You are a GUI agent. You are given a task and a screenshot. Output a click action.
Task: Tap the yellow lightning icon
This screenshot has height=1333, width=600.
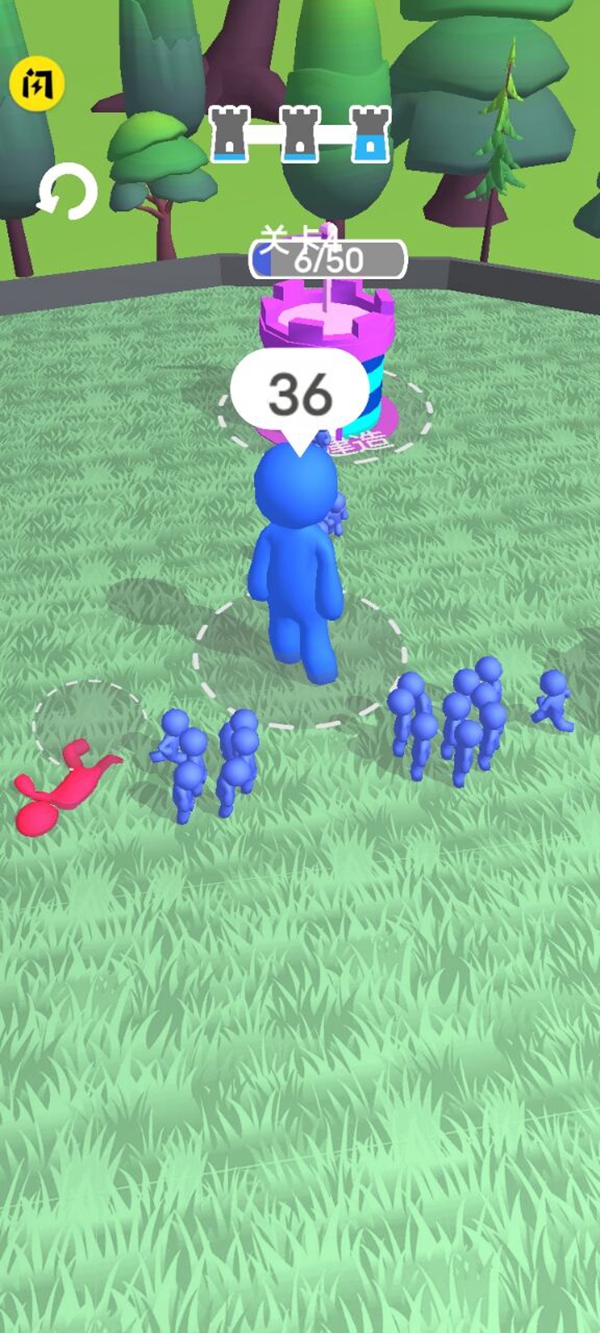(37, 85)
